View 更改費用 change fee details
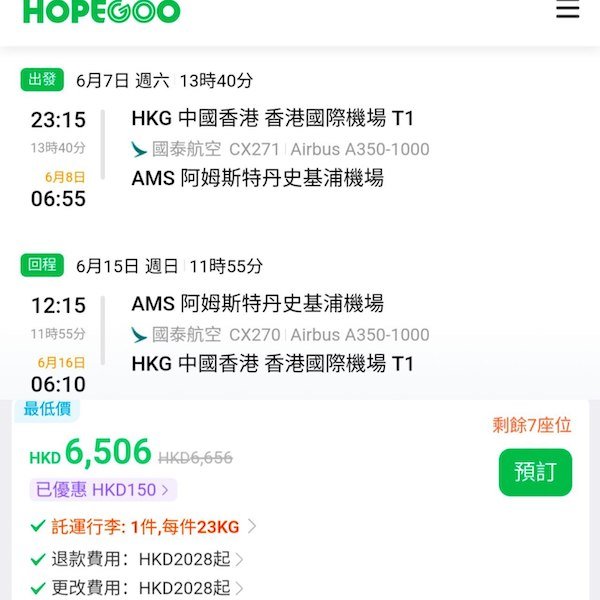This screenshot has width=600, height=600. [x=146, y=587]
